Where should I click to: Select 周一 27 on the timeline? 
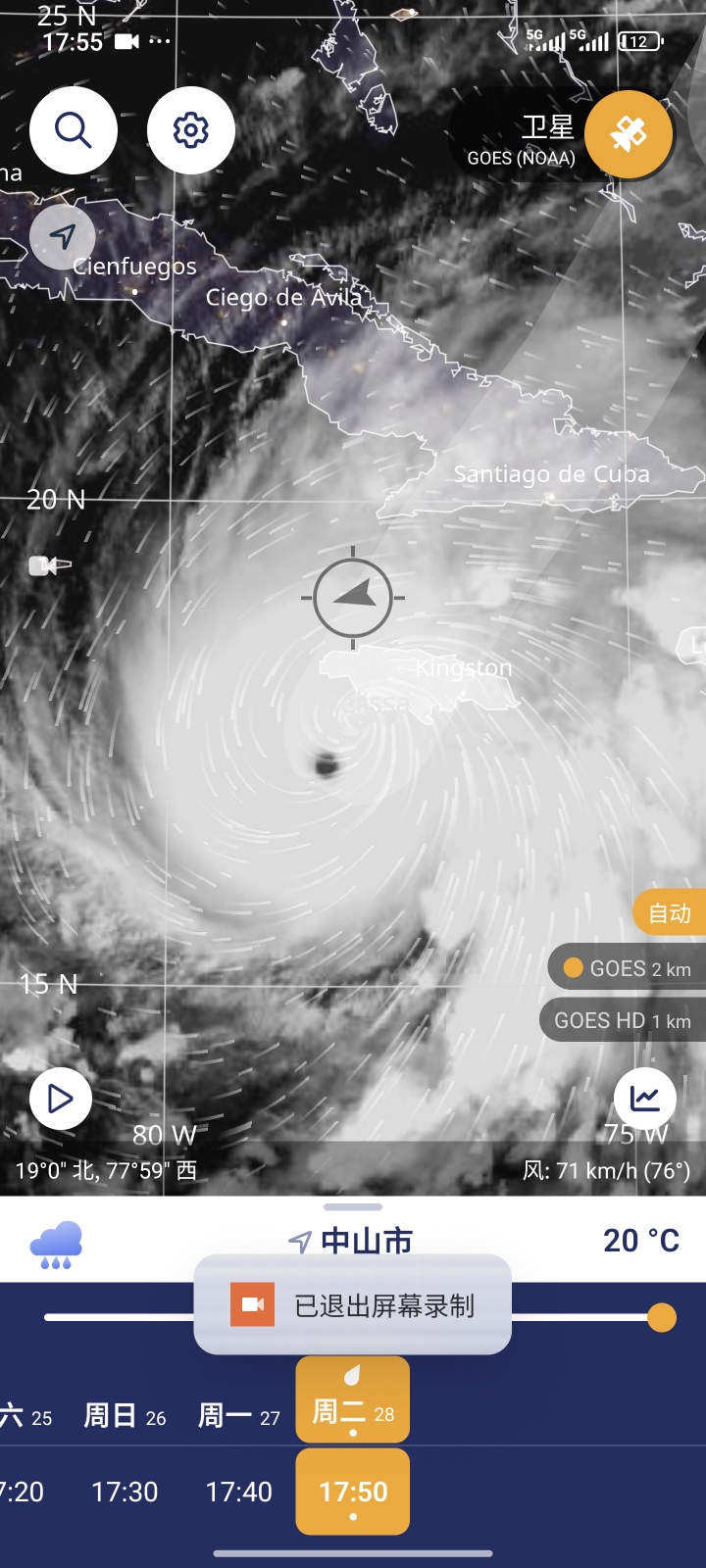(x=239, y=1415)
